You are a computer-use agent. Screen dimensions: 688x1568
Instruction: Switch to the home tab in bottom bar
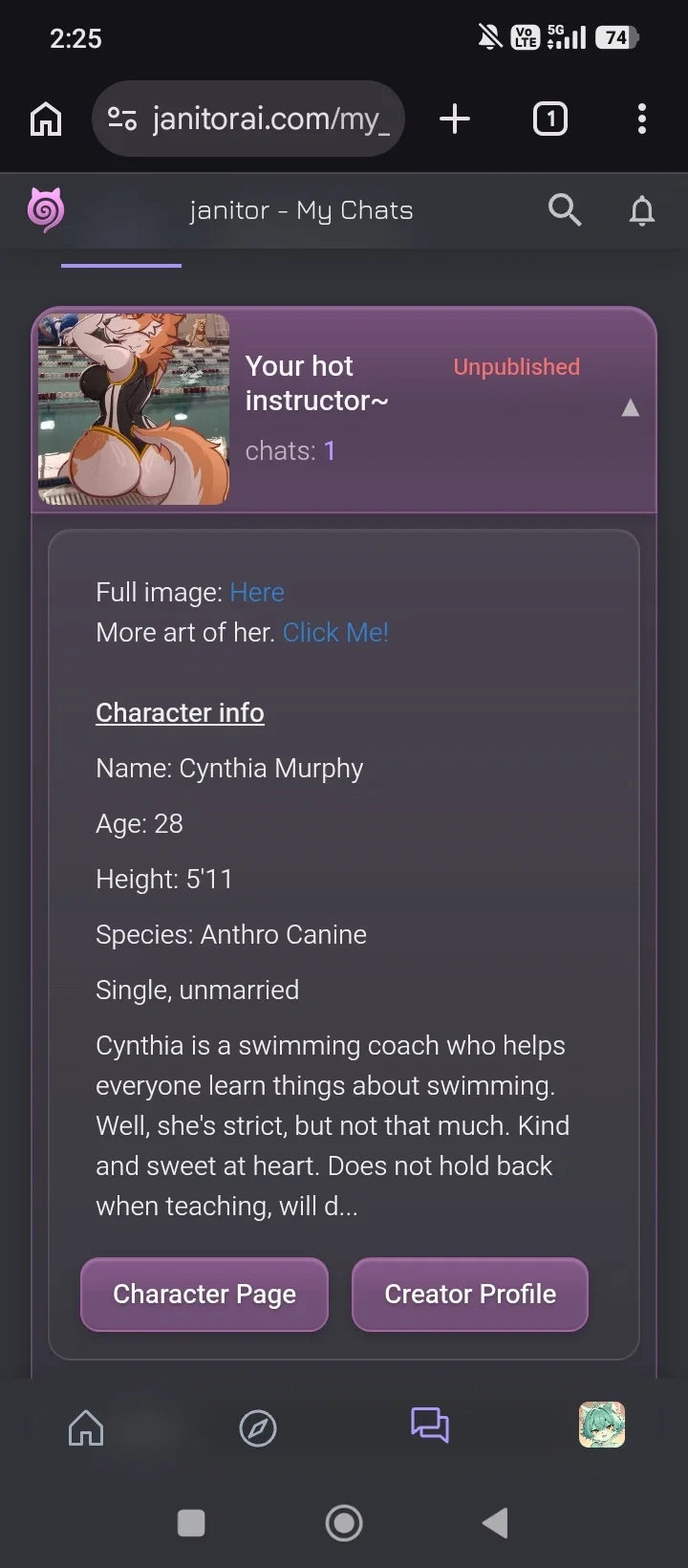pos(86,1427)
